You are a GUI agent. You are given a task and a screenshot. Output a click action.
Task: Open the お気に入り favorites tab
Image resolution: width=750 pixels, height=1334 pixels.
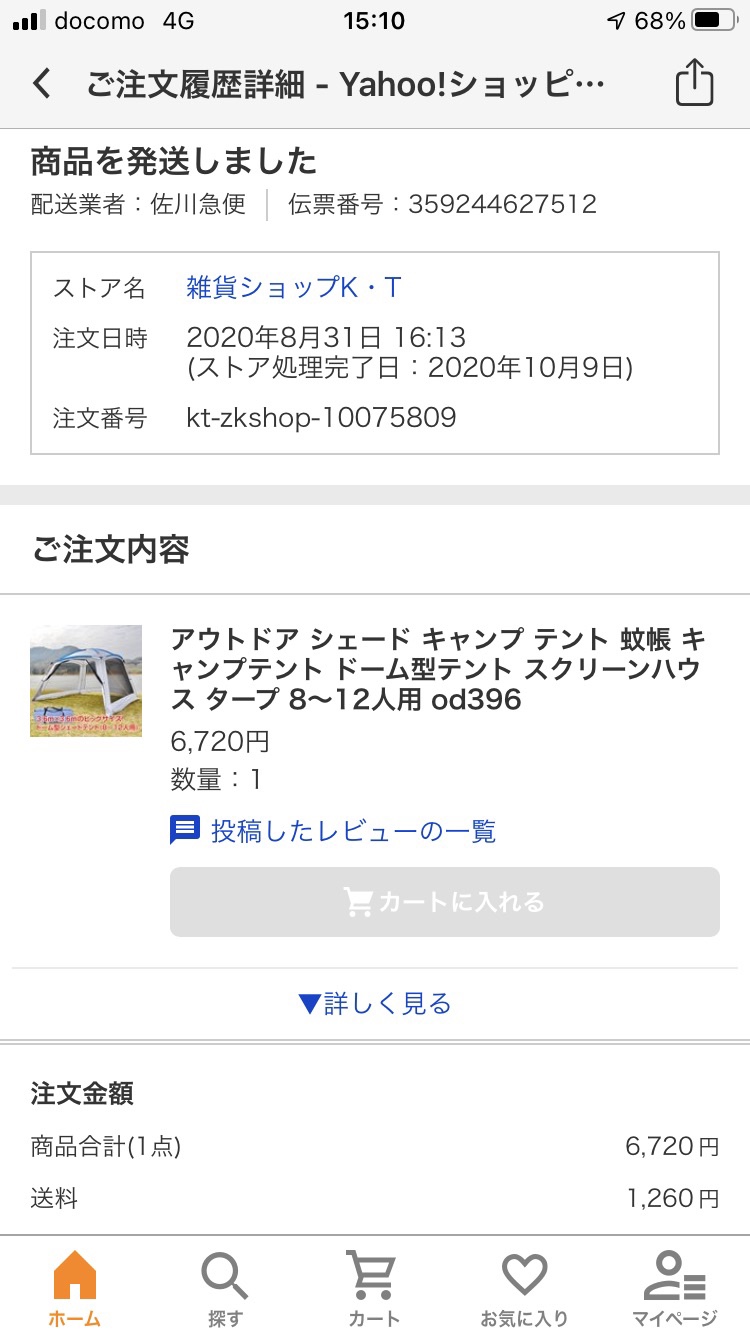(524, 1288)
